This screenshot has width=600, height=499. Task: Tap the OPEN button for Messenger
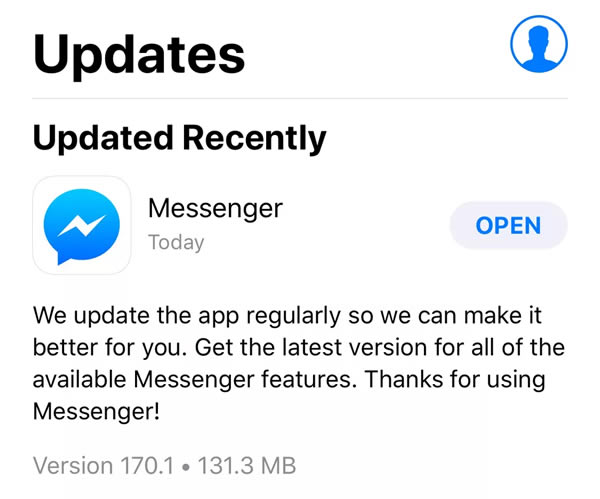coord(508,225)
